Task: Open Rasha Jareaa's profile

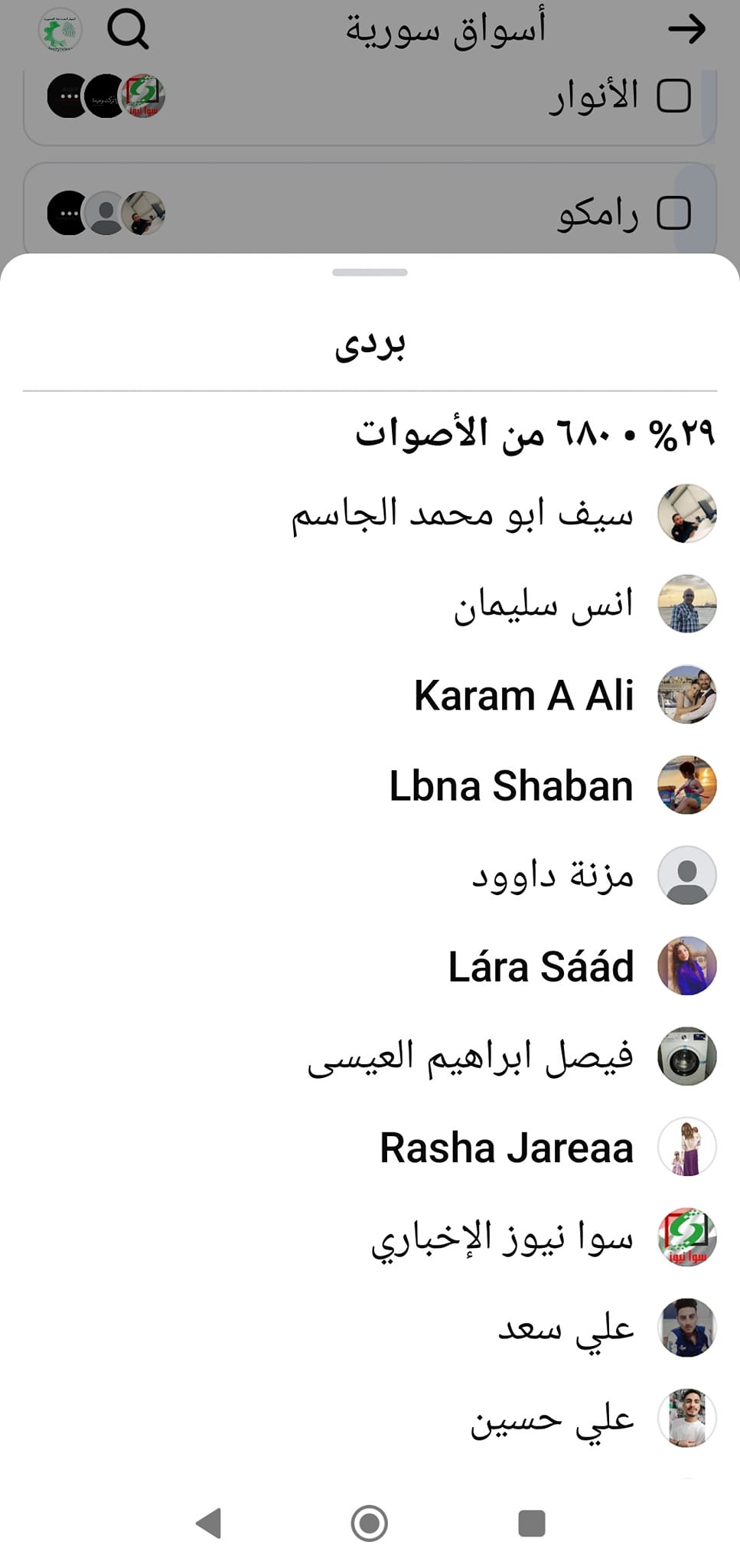Action: pyautogui.click(x=370, y=1147)
